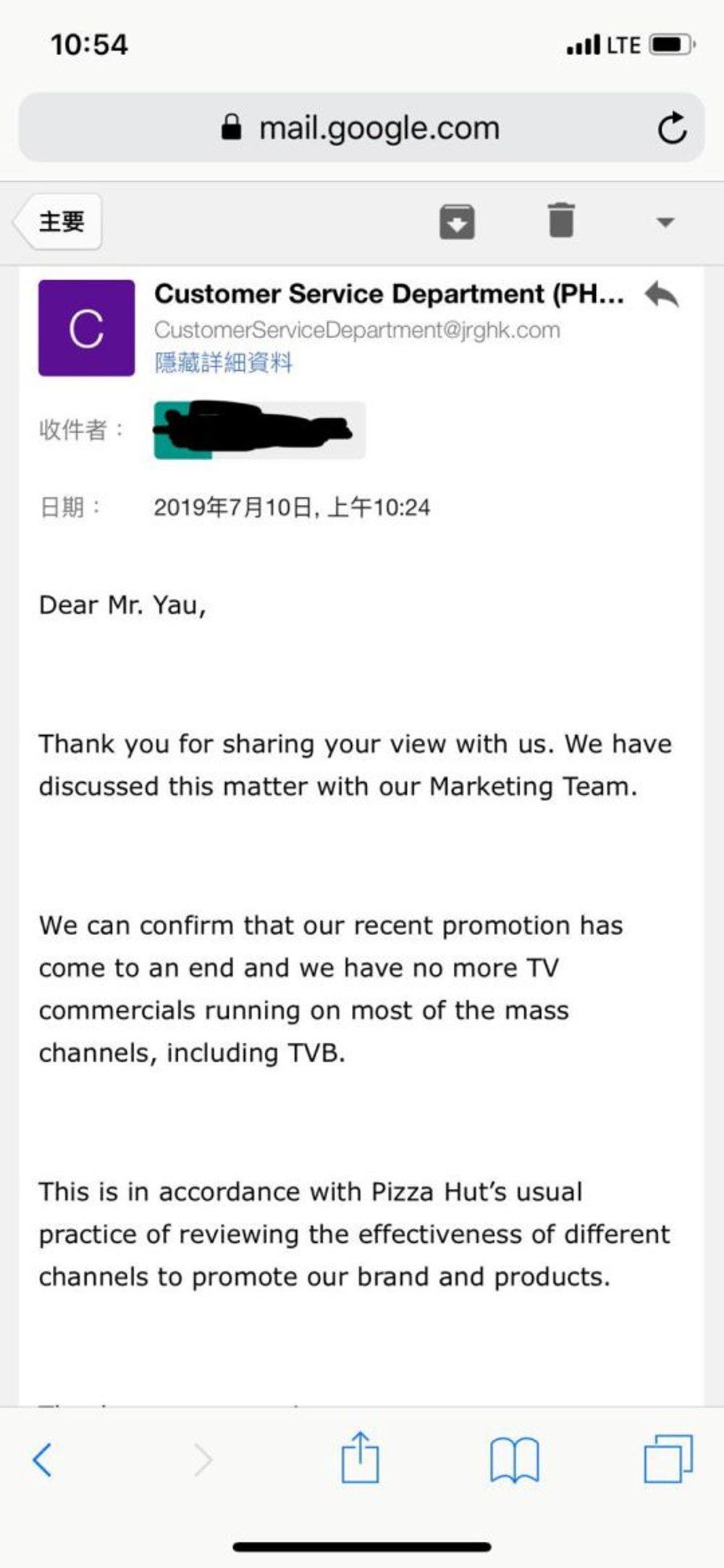Tap the mail.google.com address field

(x=361, y=127)
